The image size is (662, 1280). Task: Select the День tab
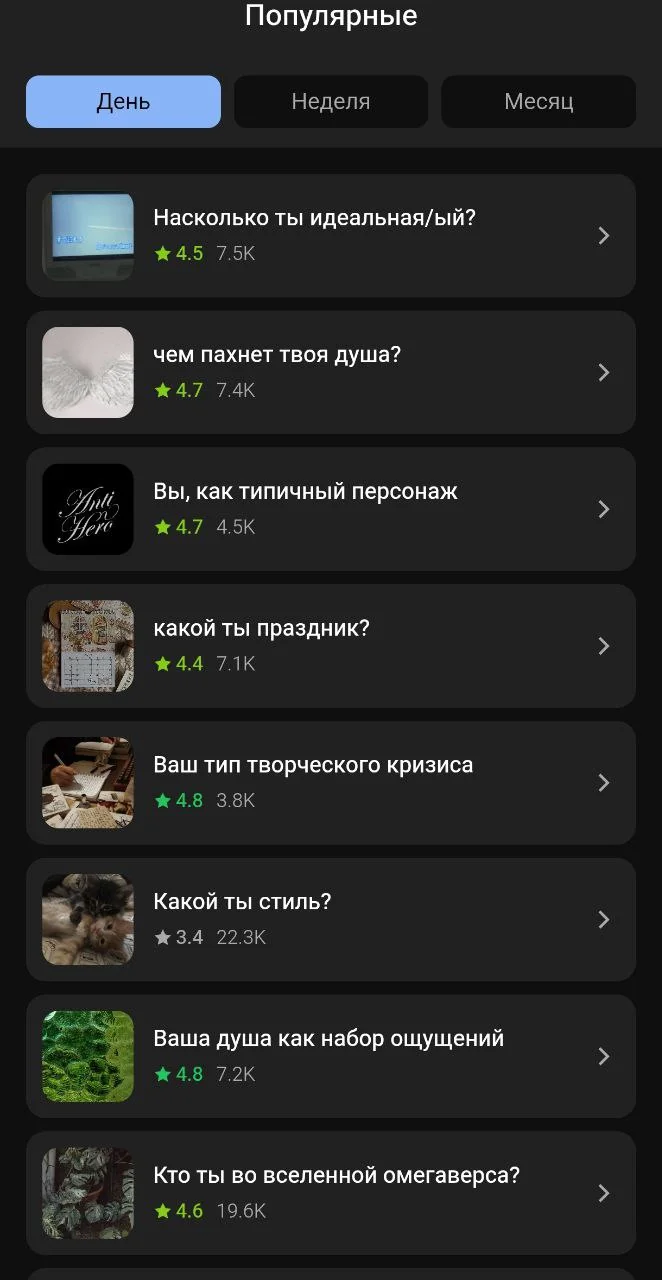(x=123, y=102)
